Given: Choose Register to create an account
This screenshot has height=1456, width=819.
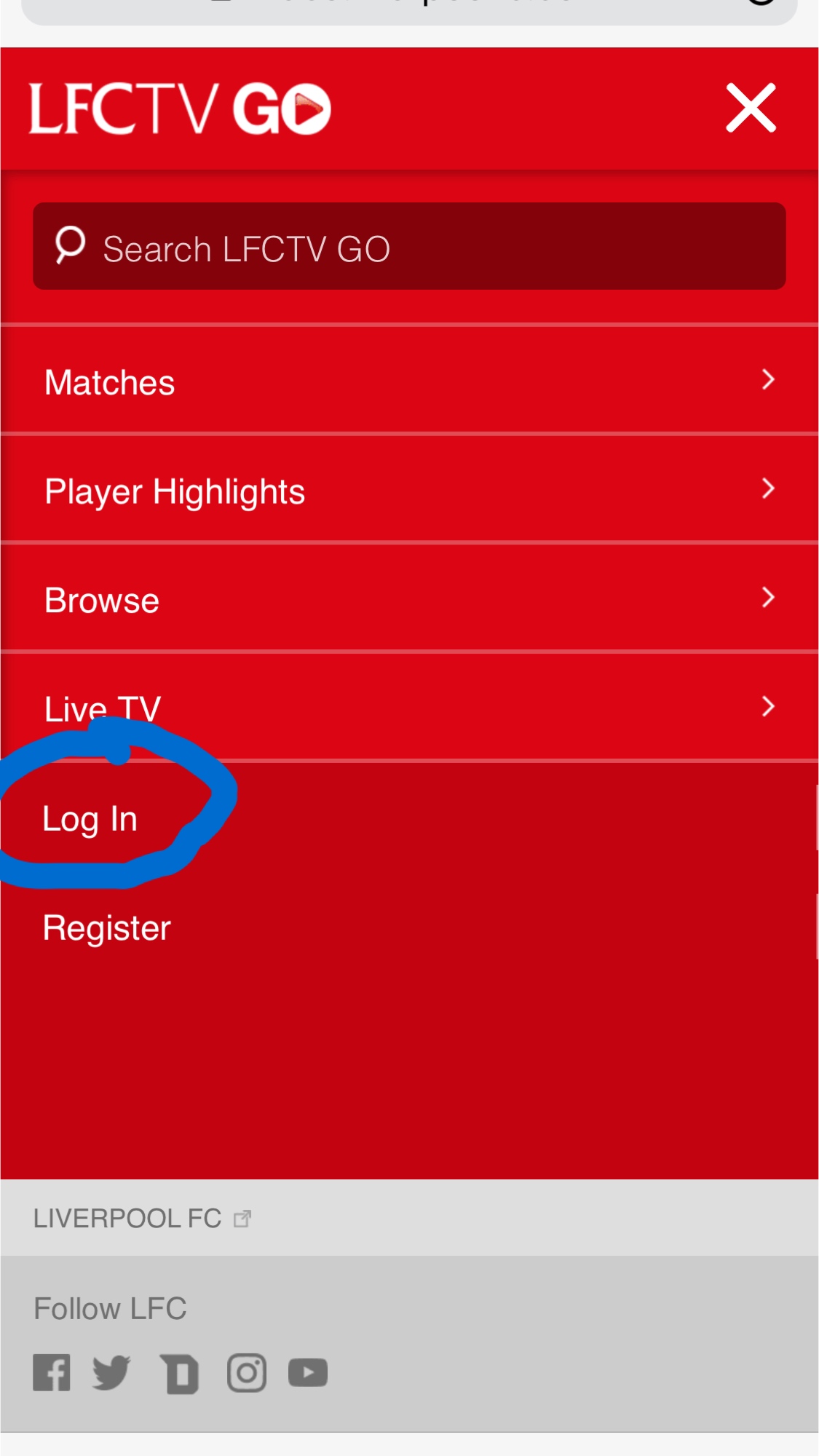Looking at the screenshot, I should pyautogui.click(x=107, y=928).
